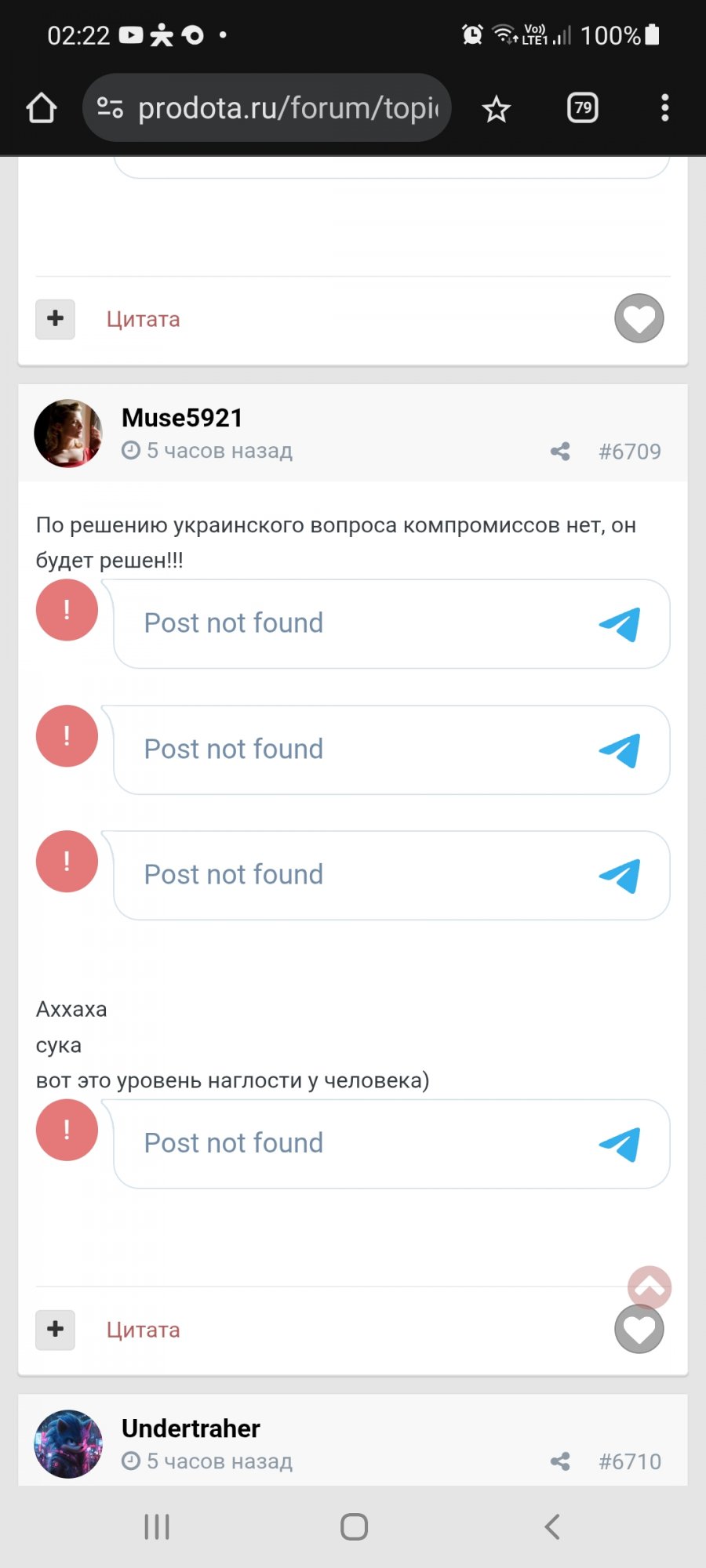706x1568 pixels.
Task: Tap the home icon next to address bar
Action: click(42, 107)
